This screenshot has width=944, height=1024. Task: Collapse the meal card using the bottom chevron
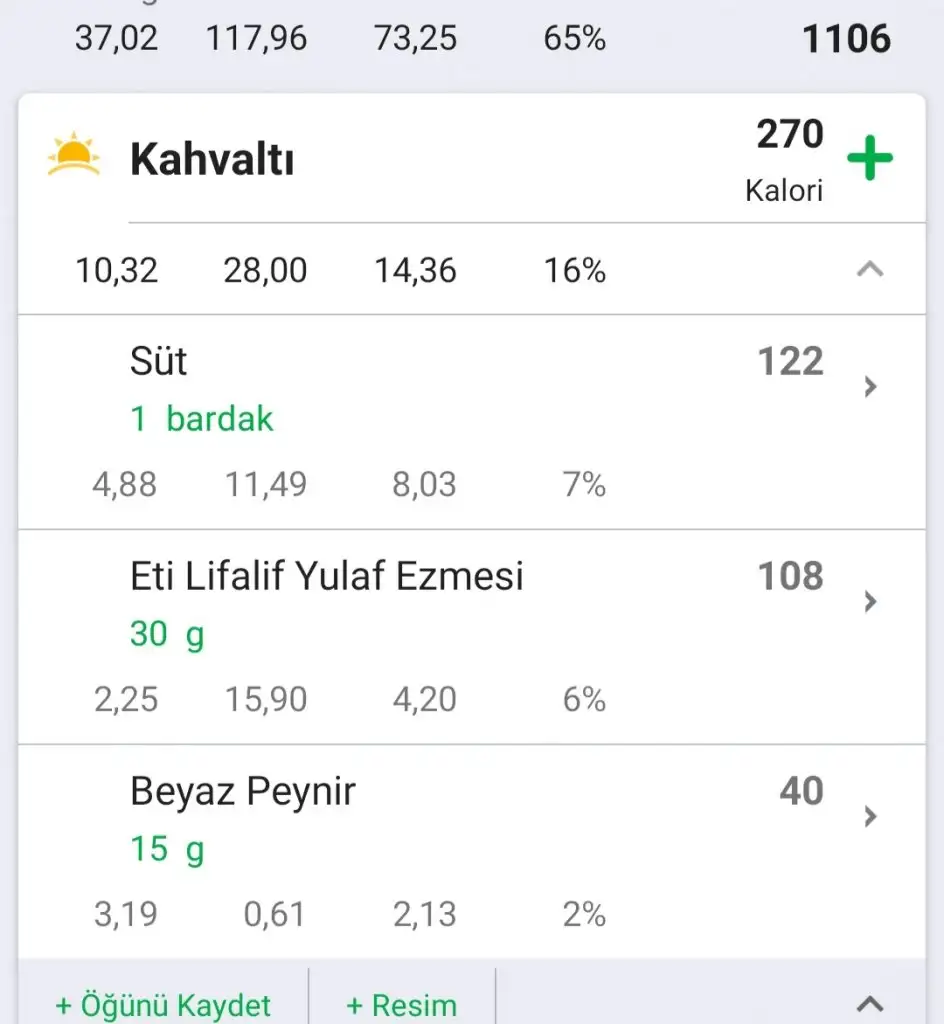(870, 1003)
